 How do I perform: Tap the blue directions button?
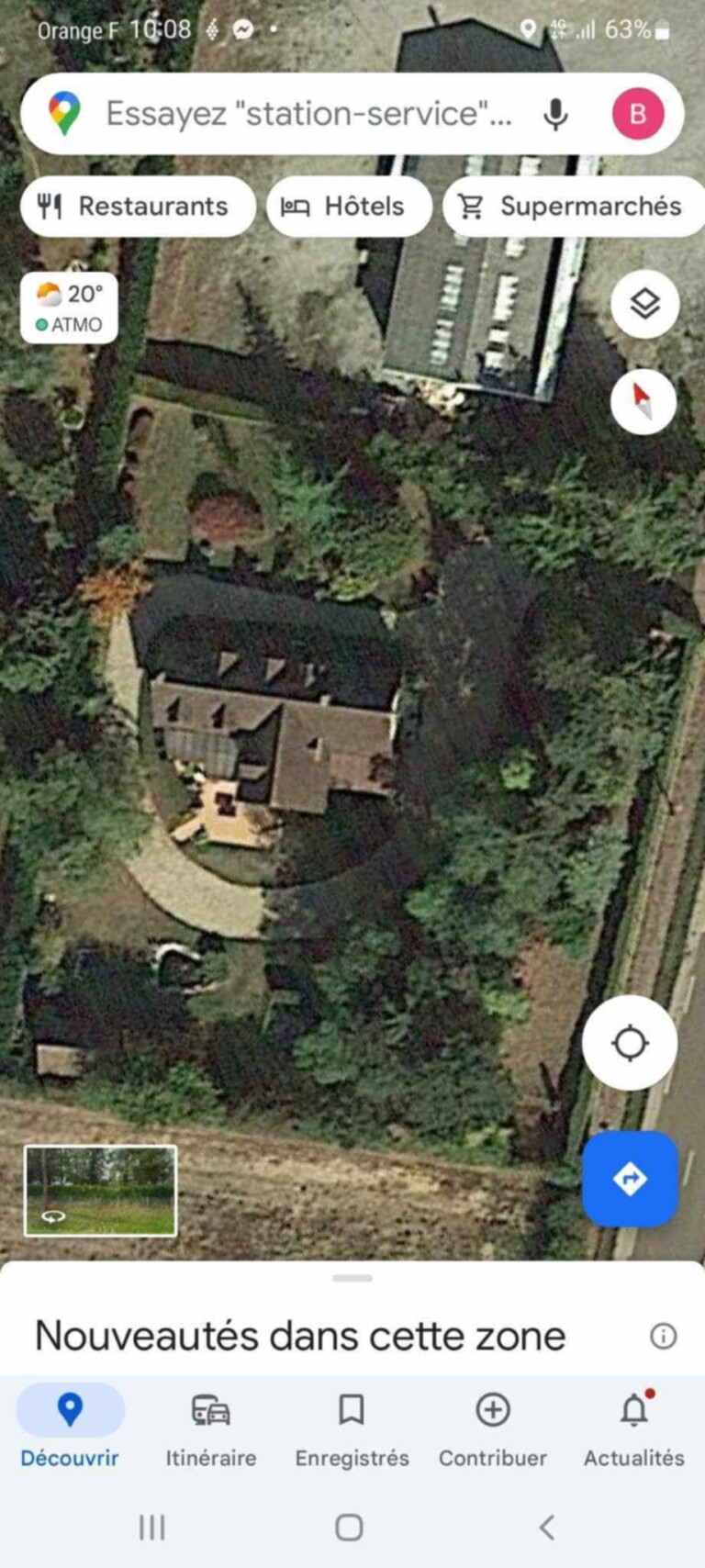tap(630, 1178)
